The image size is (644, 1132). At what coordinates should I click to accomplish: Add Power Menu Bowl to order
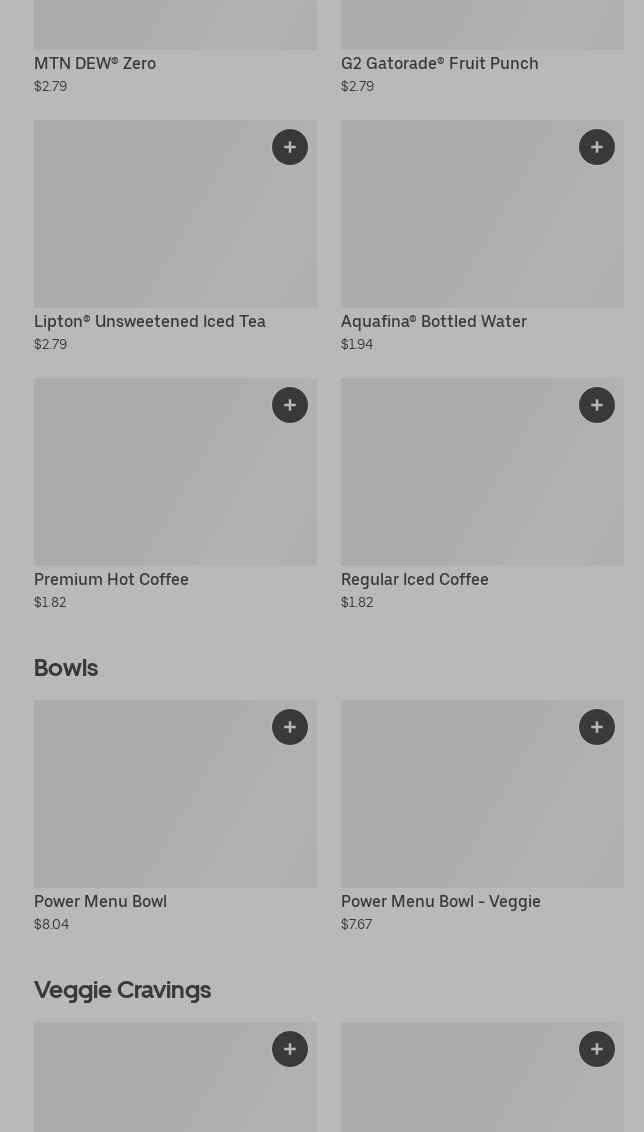(290, 727)
